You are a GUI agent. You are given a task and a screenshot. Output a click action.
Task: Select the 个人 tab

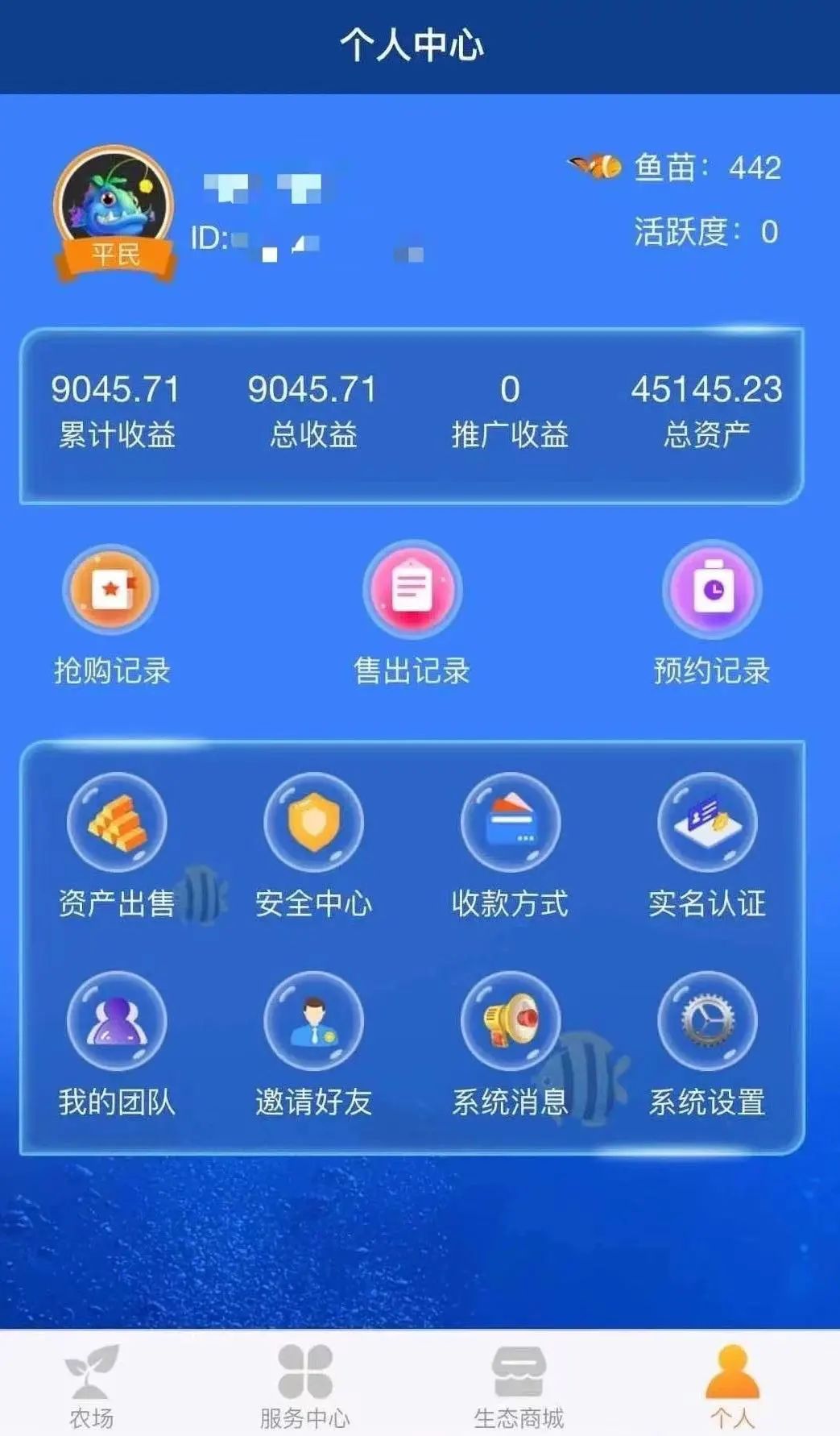click(x=732, y=1386)
